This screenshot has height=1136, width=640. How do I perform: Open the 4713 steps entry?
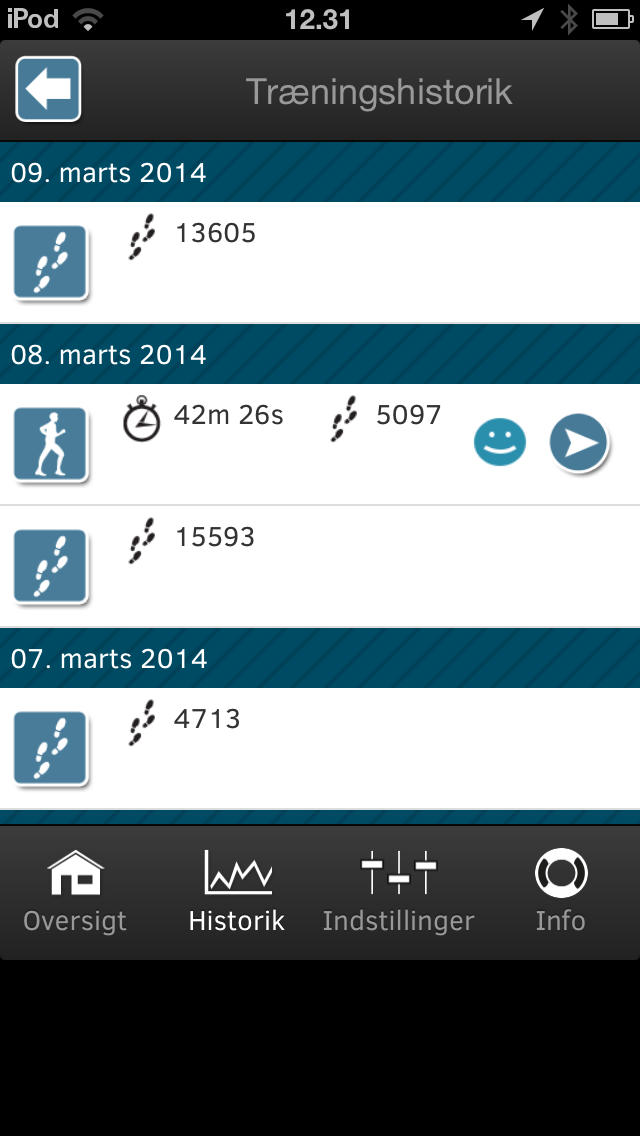320,748
